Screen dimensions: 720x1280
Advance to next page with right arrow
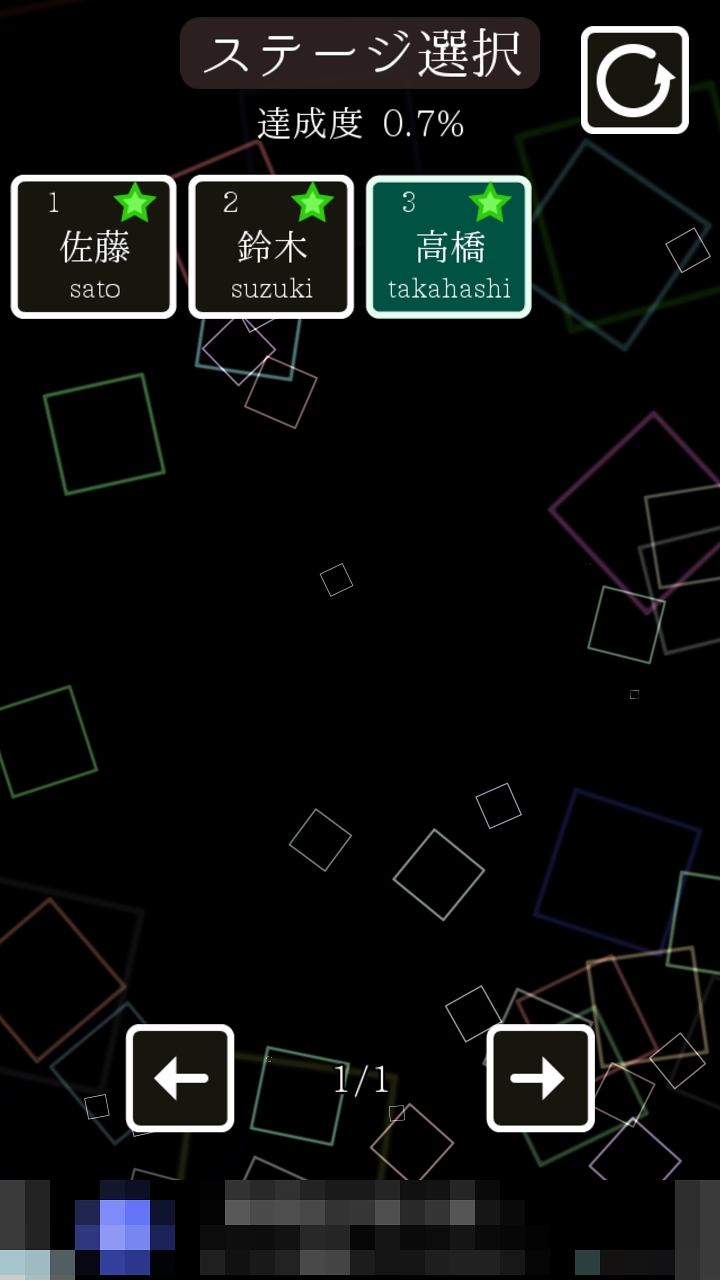(x=541, y=1078)
